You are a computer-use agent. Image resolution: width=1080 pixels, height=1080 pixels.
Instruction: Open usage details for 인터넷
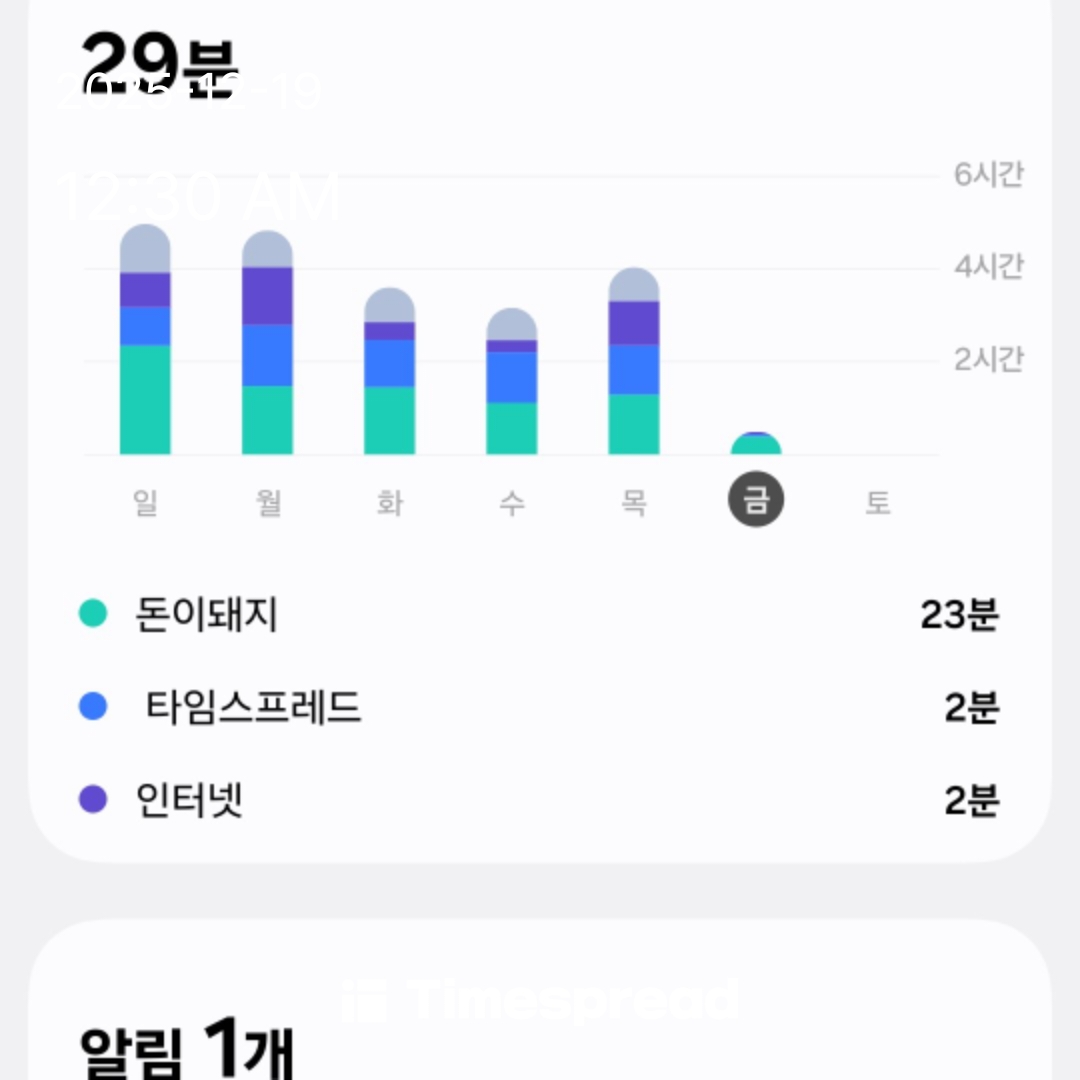click(x=540, y=800)
